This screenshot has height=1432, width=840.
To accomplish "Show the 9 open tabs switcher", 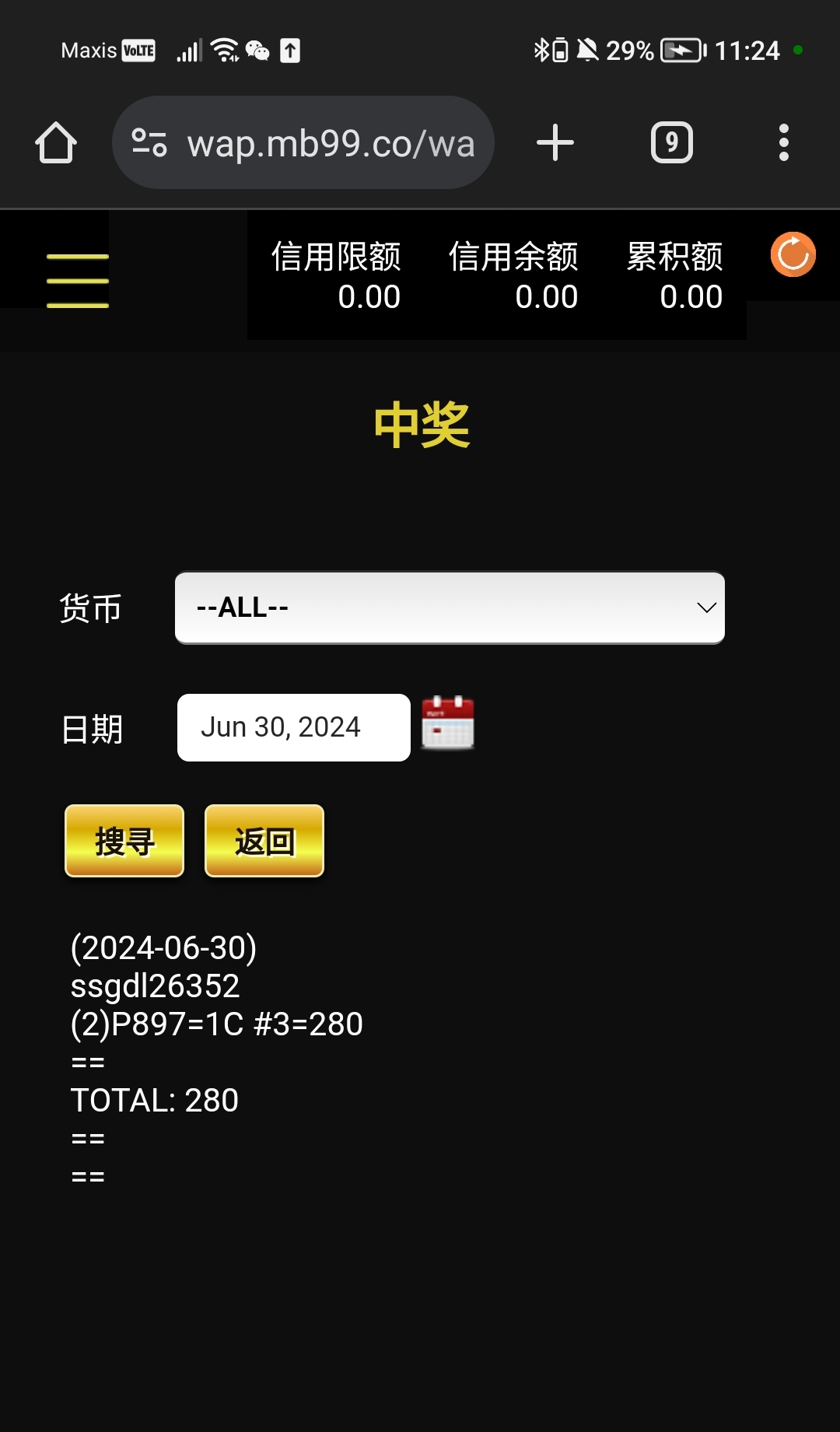I will point(671,143).
